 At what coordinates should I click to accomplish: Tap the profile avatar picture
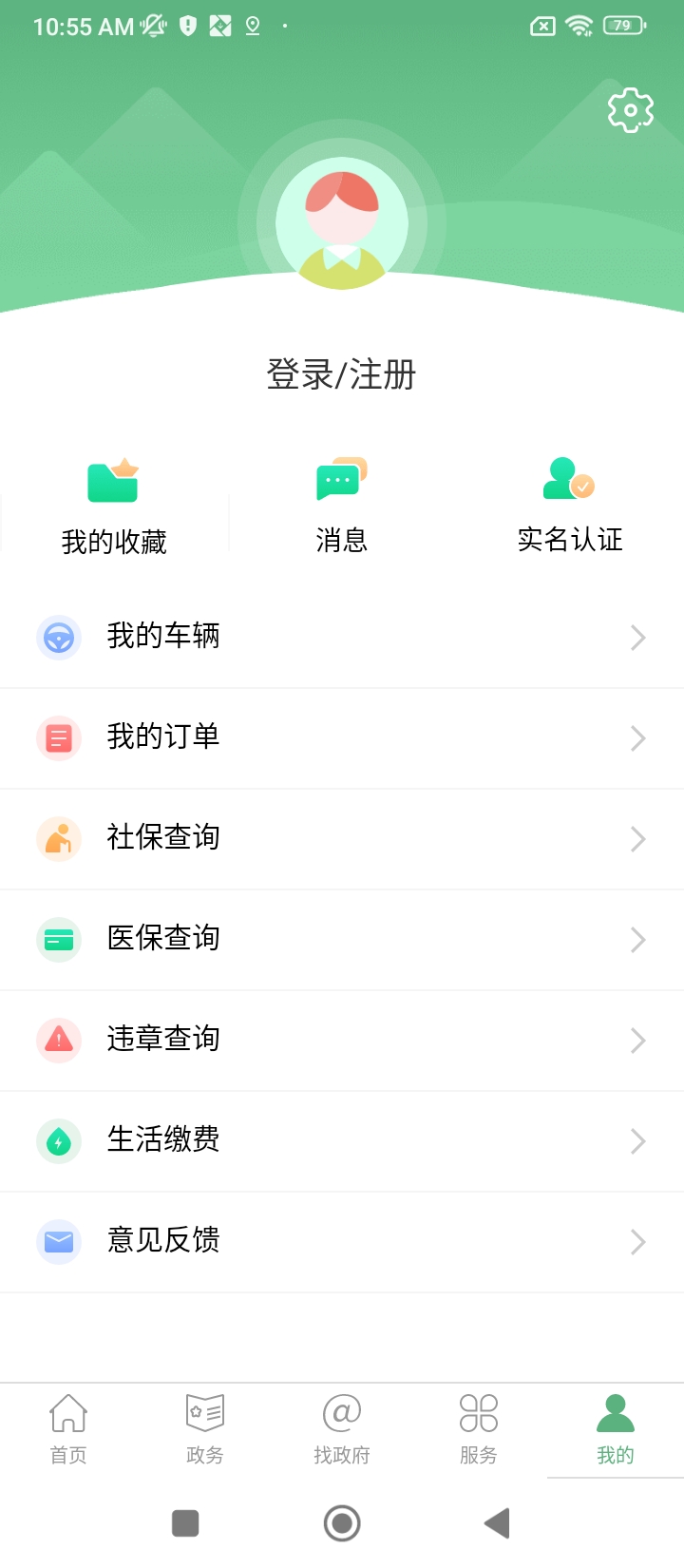coord(342,224)
